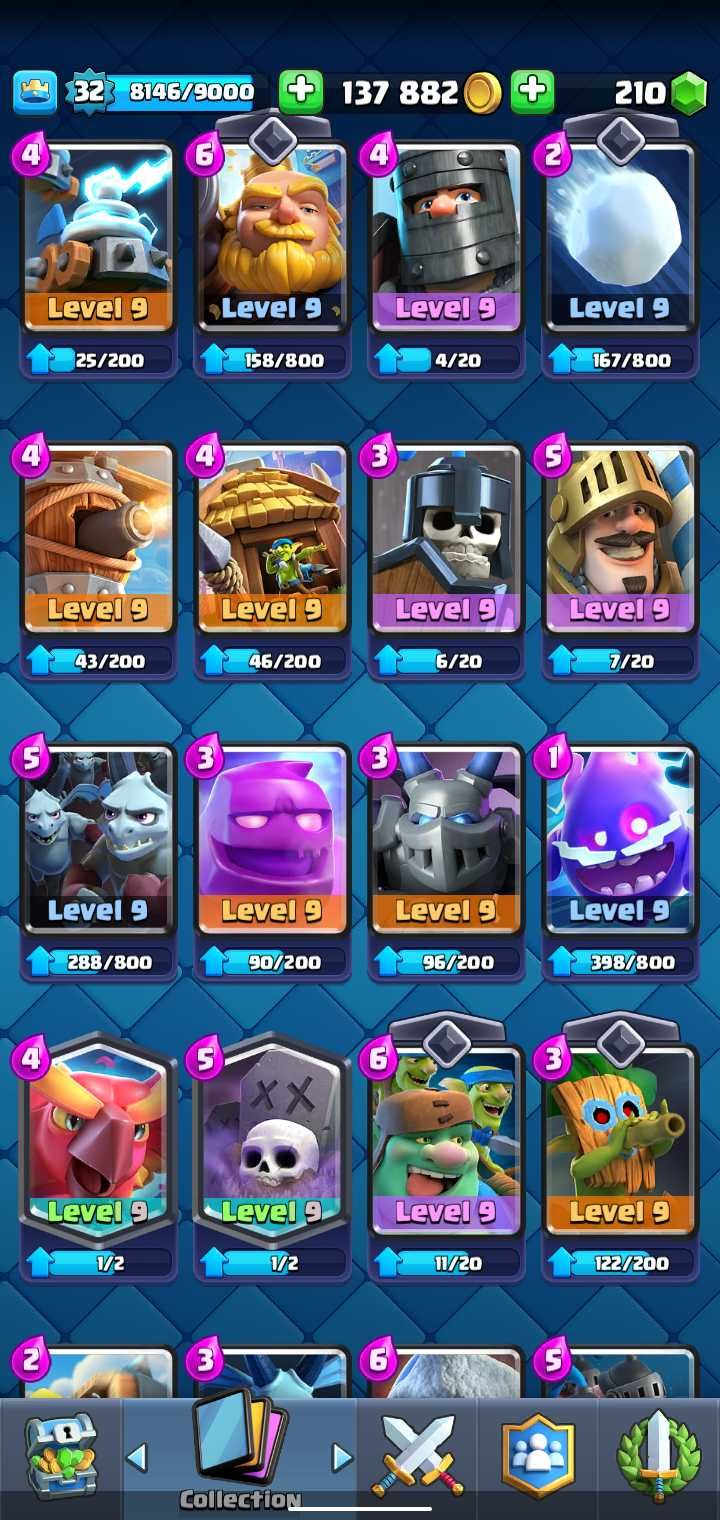Open the Mega Minion card with 96/200
Screen dimensions: 720x1520
pos(446,840)
